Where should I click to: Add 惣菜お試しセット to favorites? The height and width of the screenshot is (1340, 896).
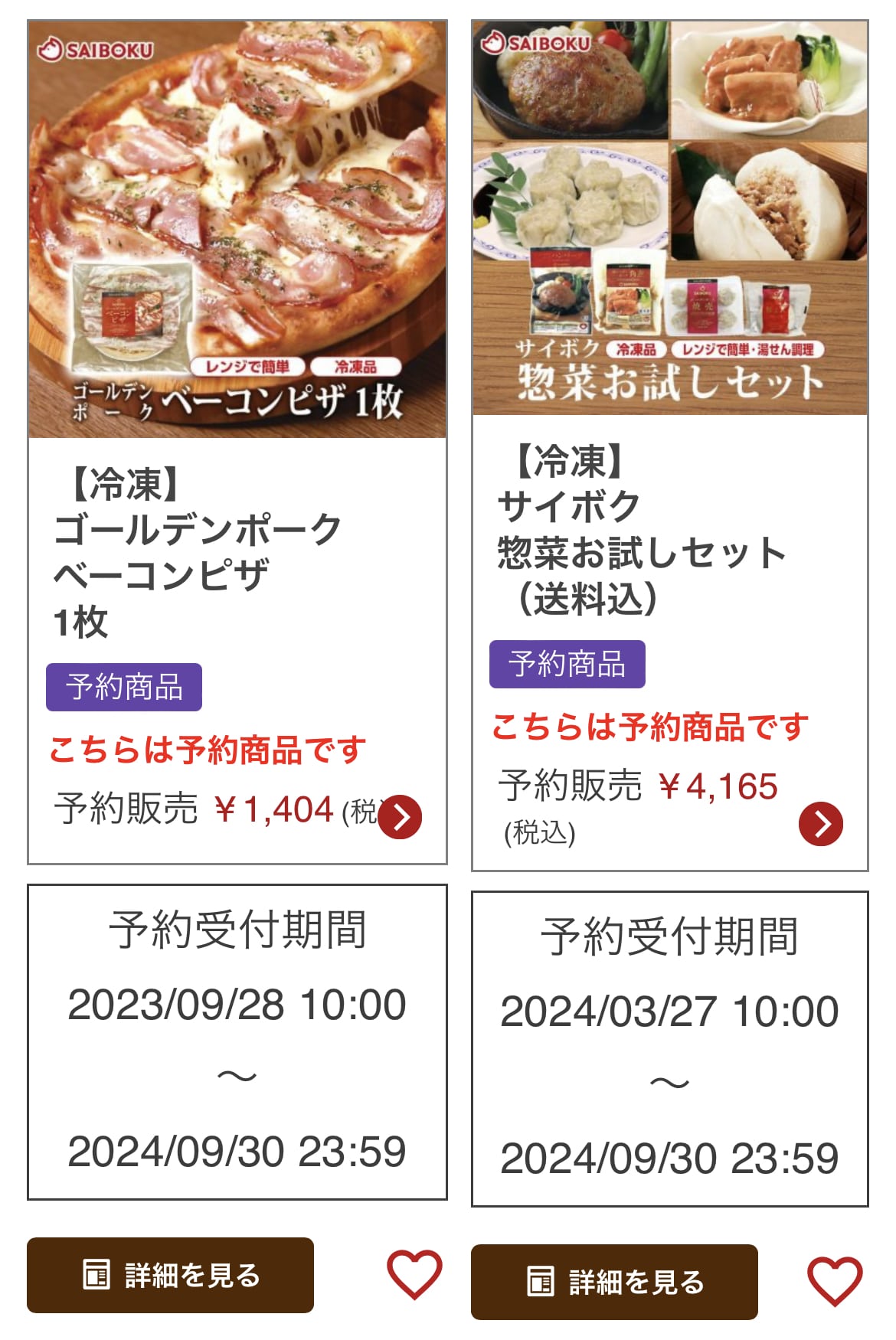(x=835, y=1281)
